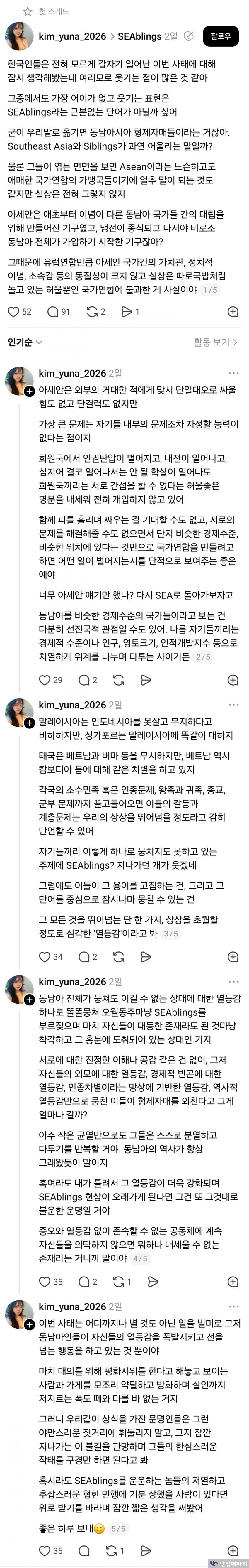The width and height of the screenshot is (249, 1568).
Task: Like the main post with 52 likes
Action: 13,312
